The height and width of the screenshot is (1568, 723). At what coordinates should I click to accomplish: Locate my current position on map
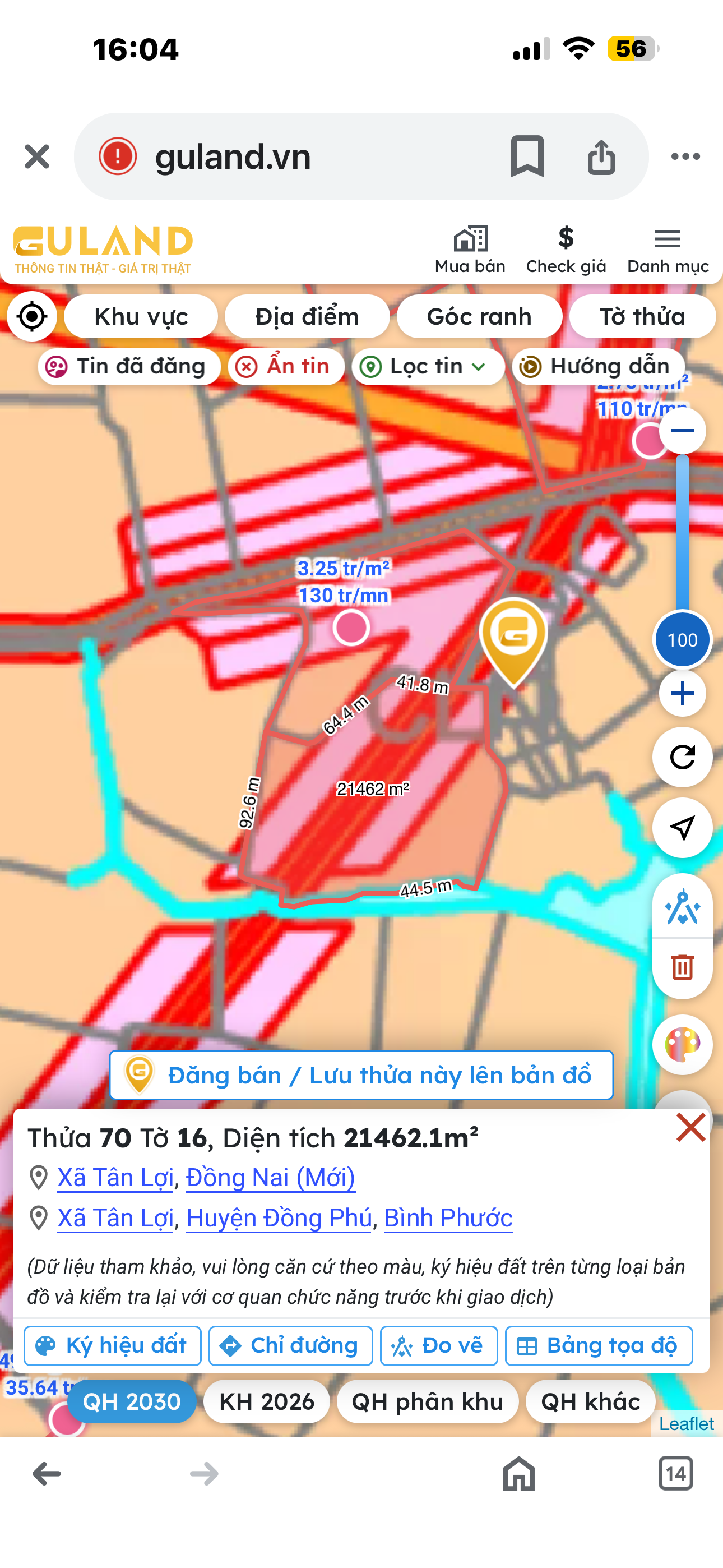pos(31,316)
